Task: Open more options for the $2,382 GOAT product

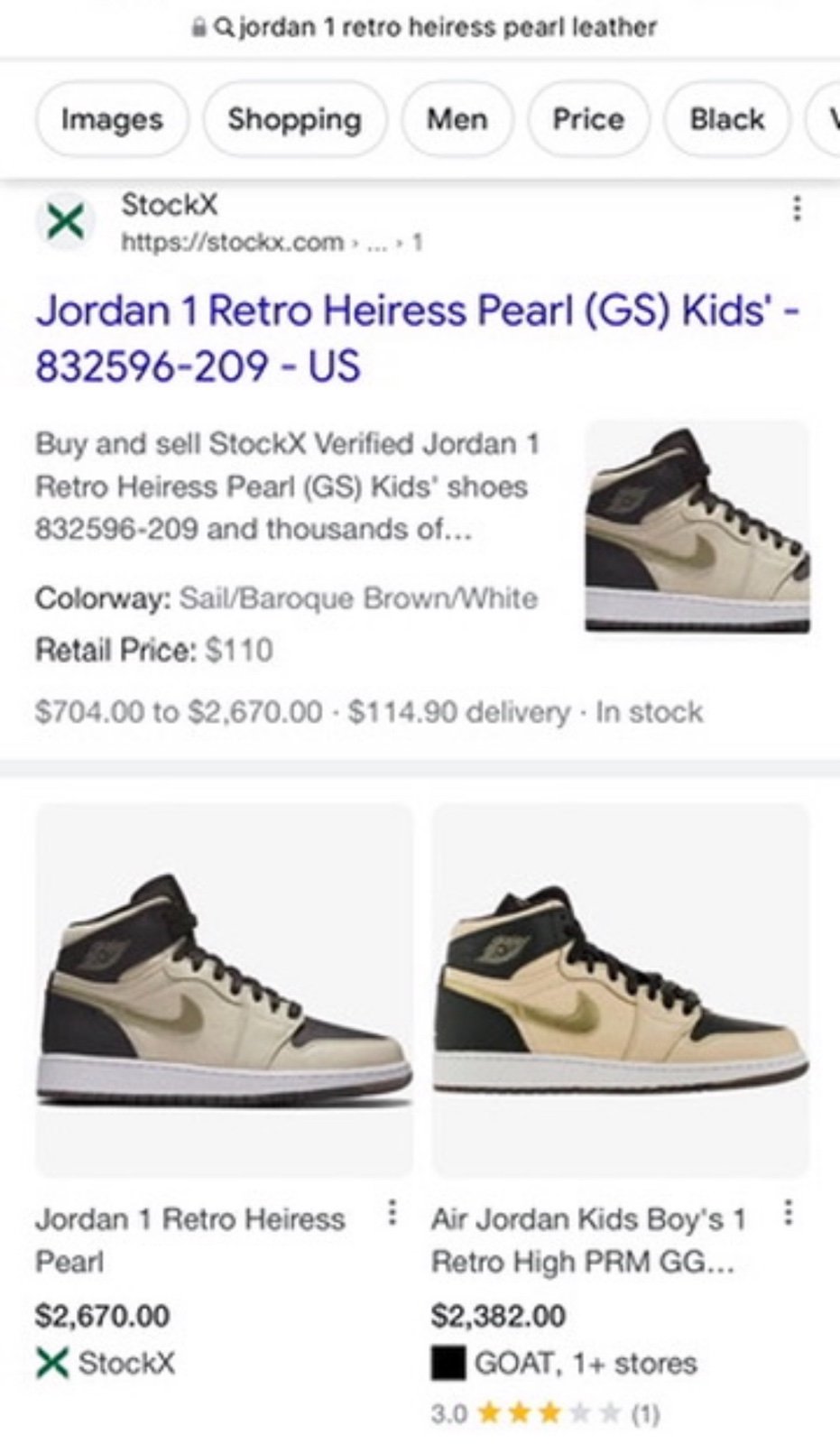Action: 789,1213
